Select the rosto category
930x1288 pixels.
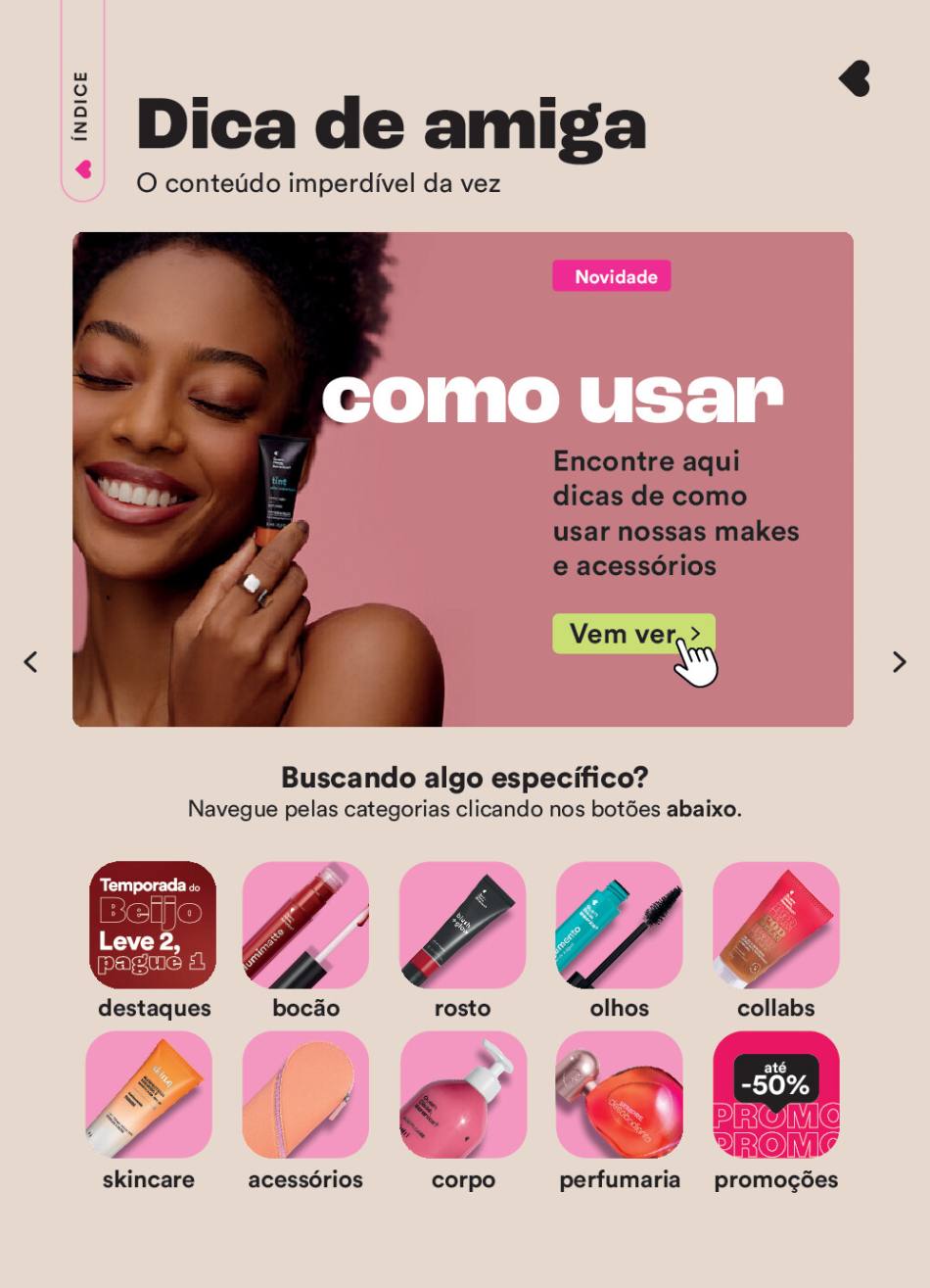tap(462, 925)
